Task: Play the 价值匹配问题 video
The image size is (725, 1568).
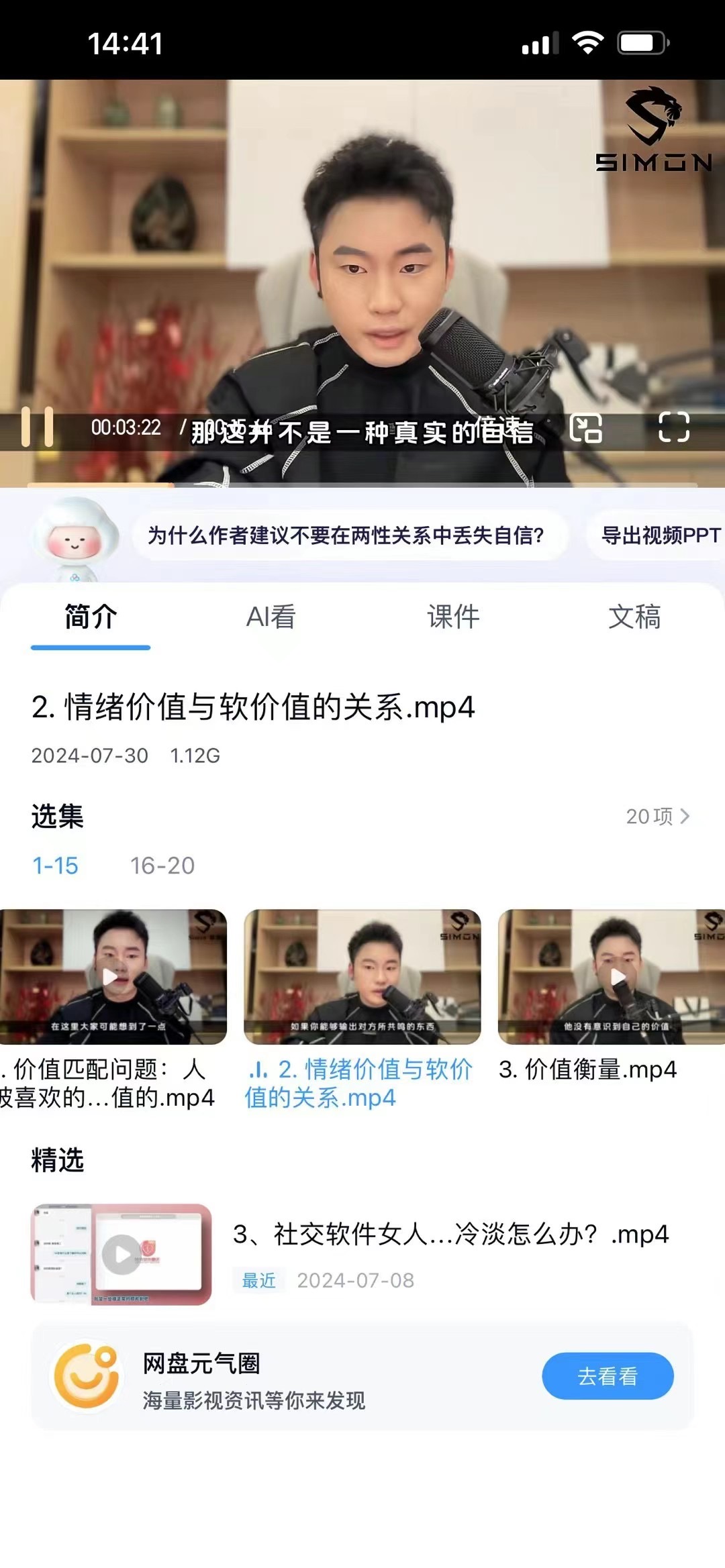Action: [111, 977]
